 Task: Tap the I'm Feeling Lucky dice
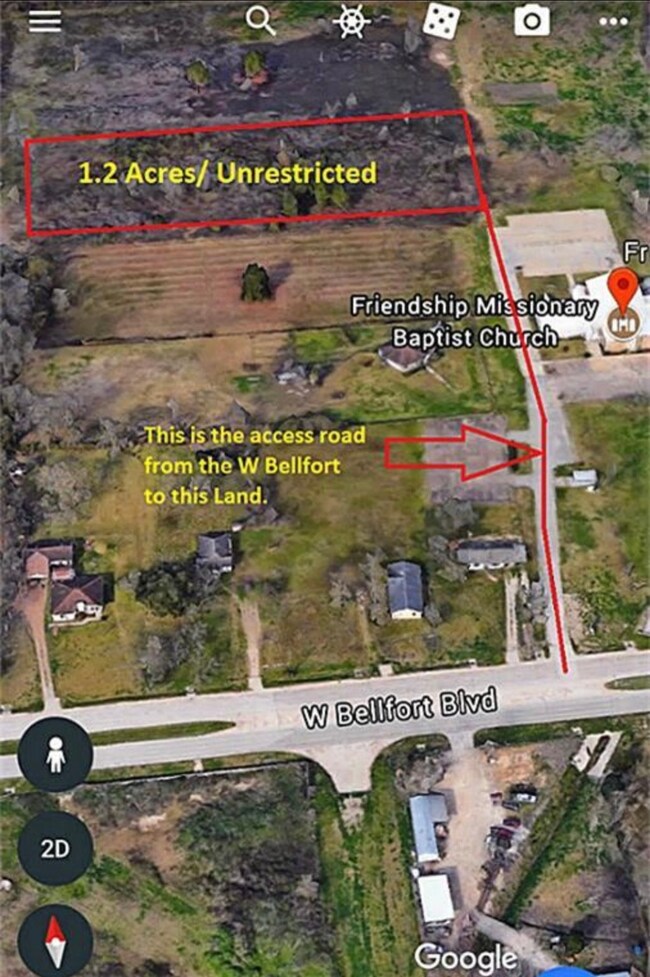point(440,20)
